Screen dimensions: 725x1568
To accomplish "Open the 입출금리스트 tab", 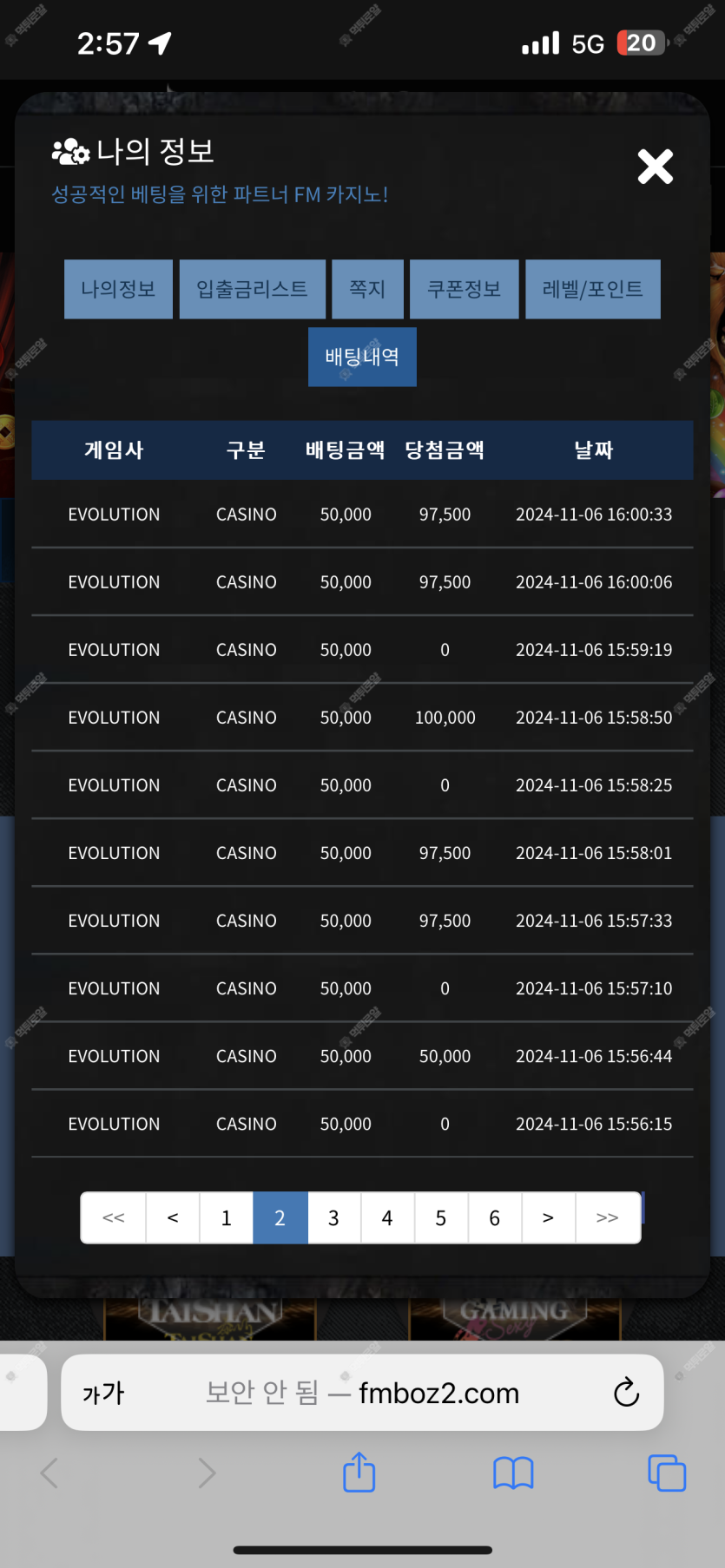I will point(252,289).
